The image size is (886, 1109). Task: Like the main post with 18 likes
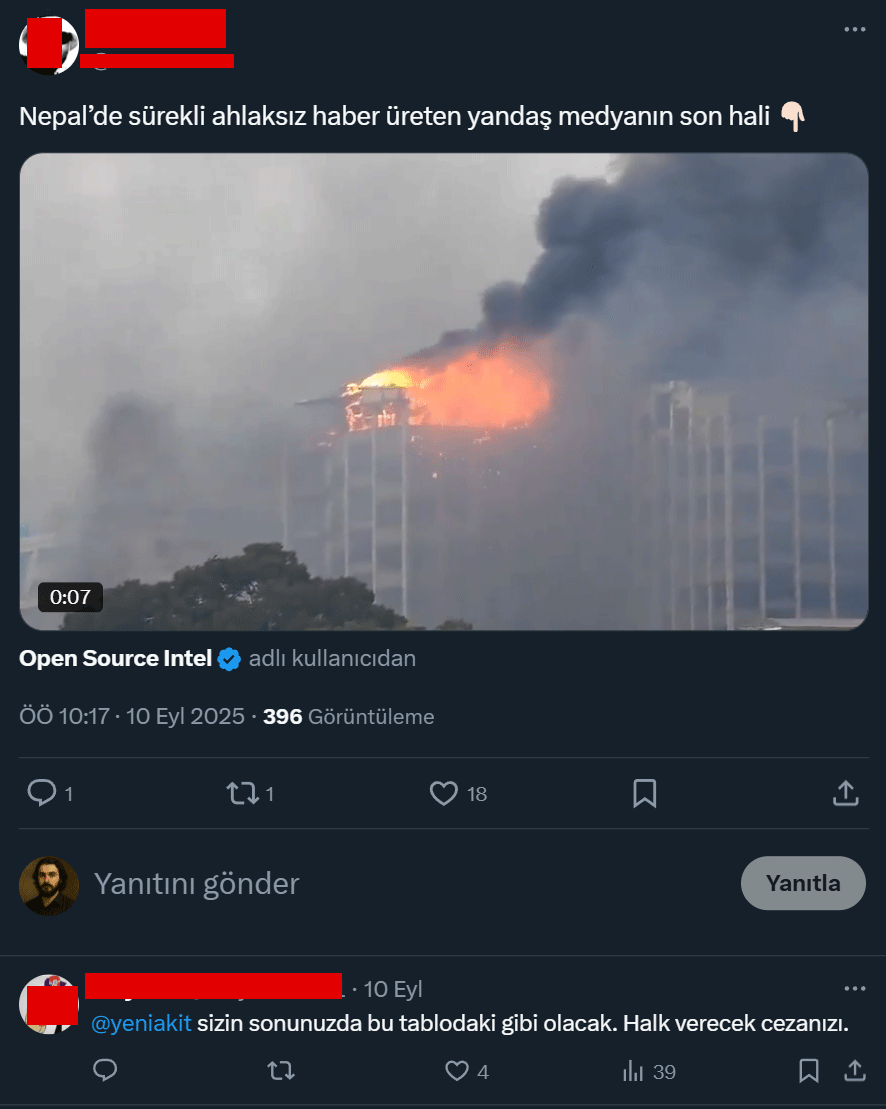(x=444, y=793)
